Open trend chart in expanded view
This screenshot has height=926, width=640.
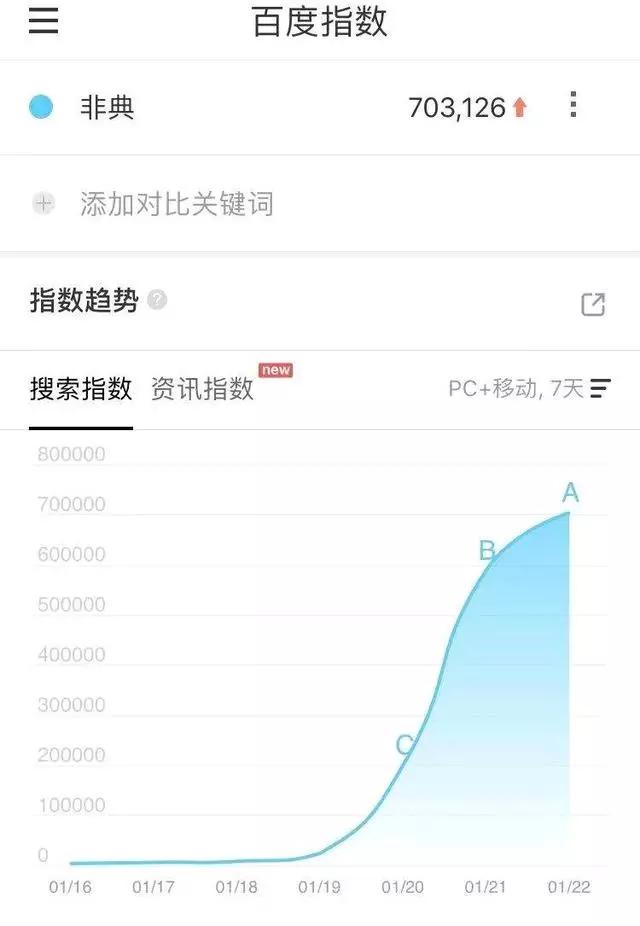coord(593,305)
